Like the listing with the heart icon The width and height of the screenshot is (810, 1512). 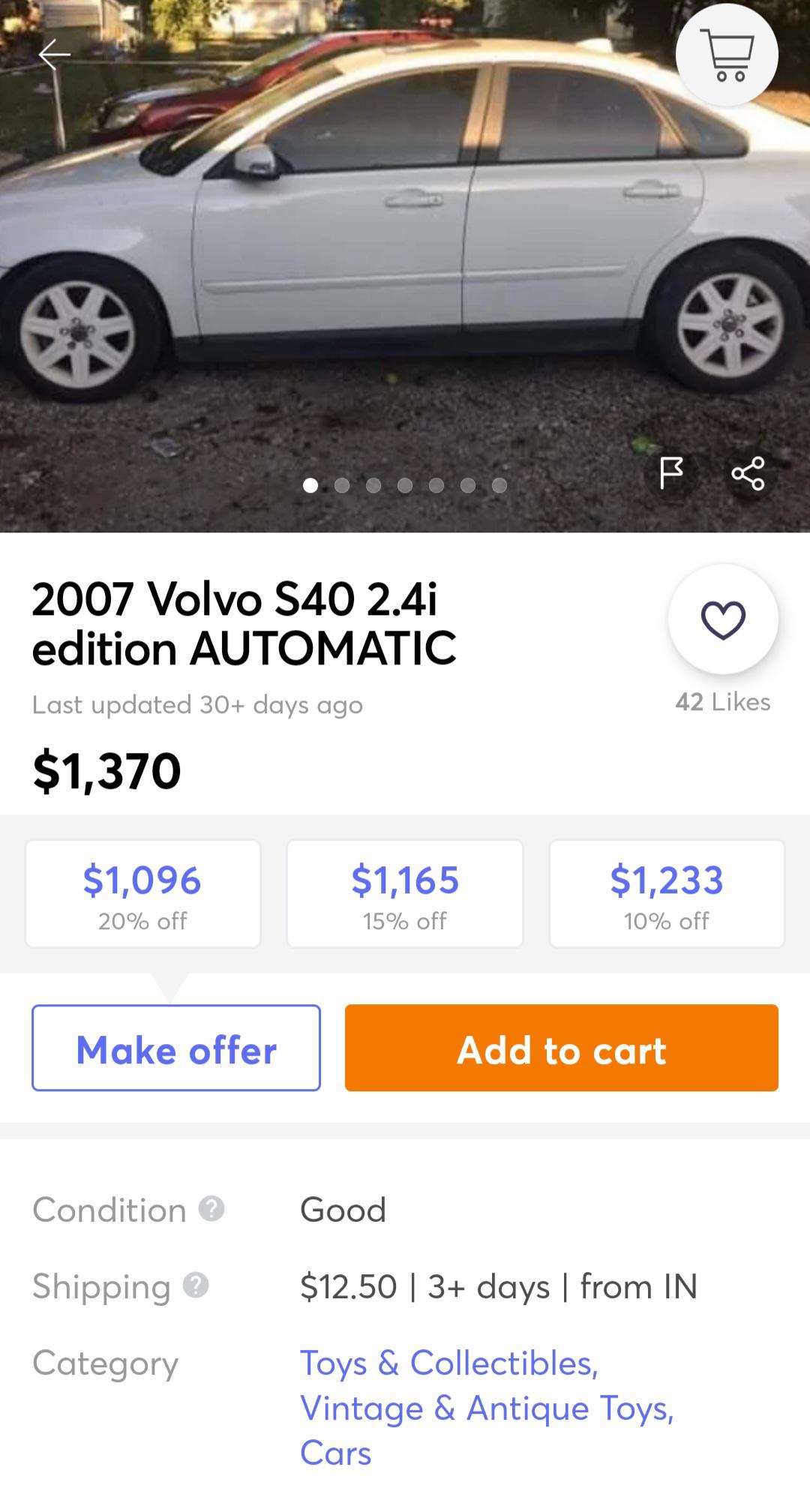[724, 619]
